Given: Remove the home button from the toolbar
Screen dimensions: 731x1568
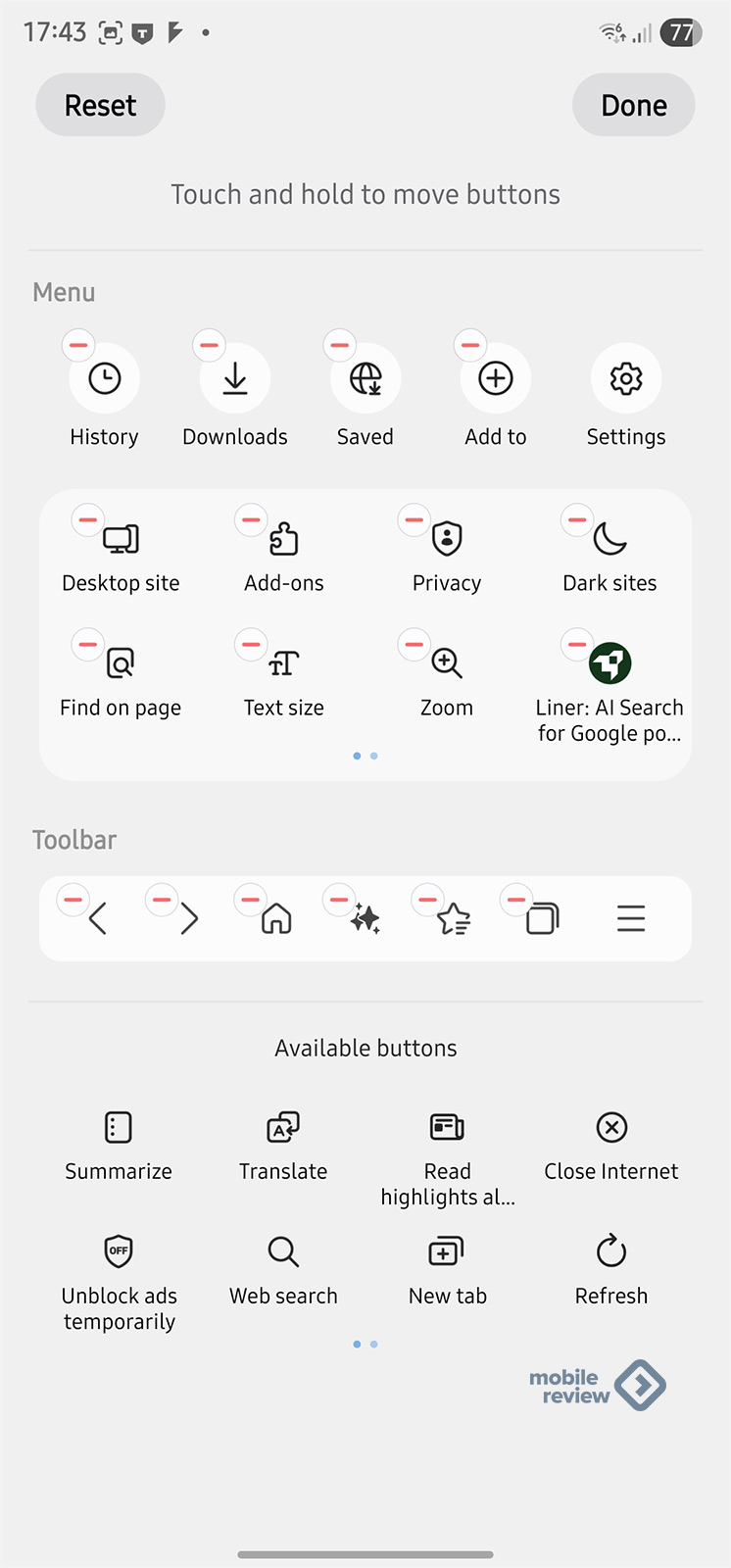Looking at the screenshot, I should pyautogui.click(x=250, y=900).
